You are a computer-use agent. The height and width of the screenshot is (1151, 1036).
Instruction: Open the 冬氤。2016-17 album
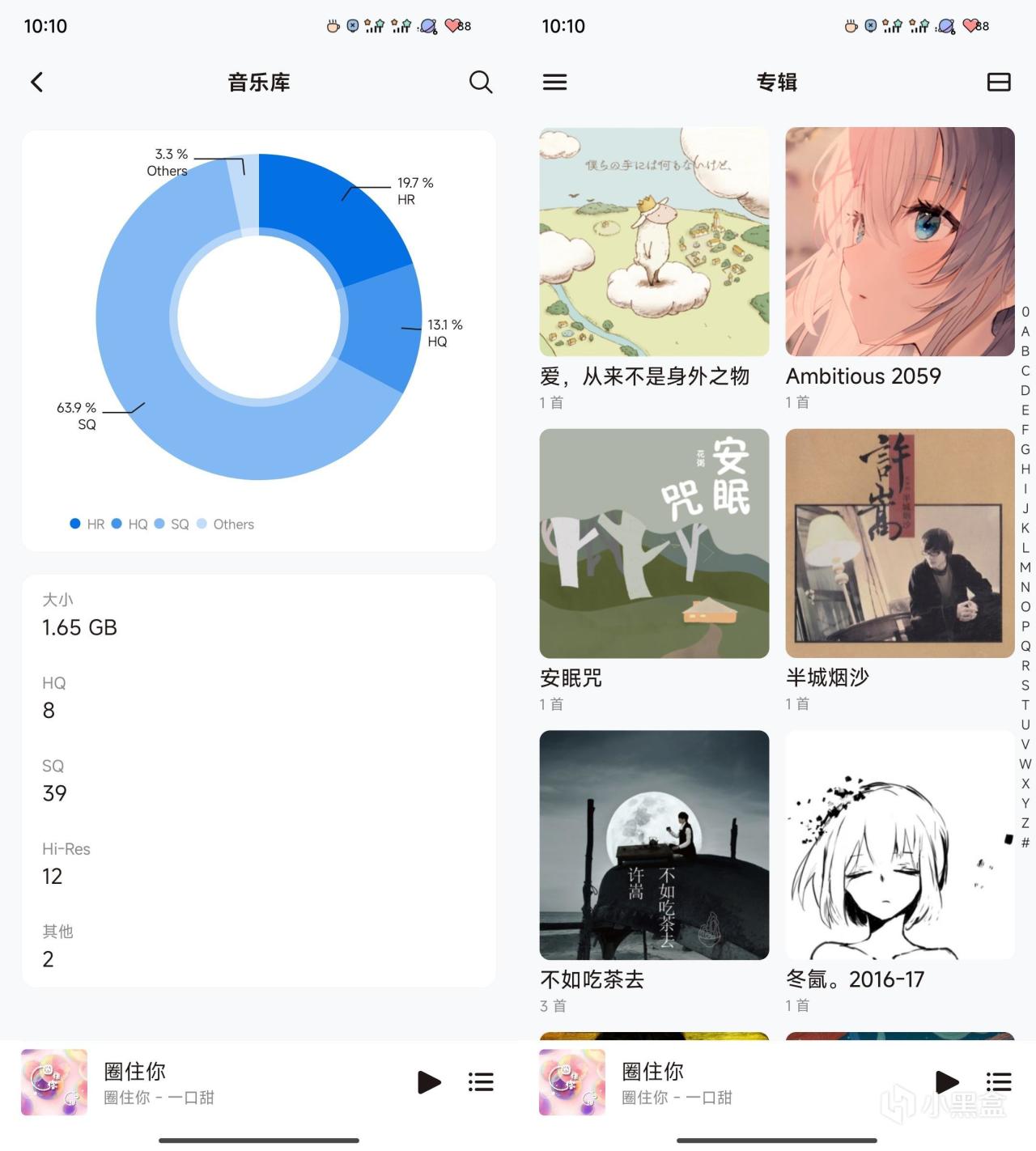point(899,845)
